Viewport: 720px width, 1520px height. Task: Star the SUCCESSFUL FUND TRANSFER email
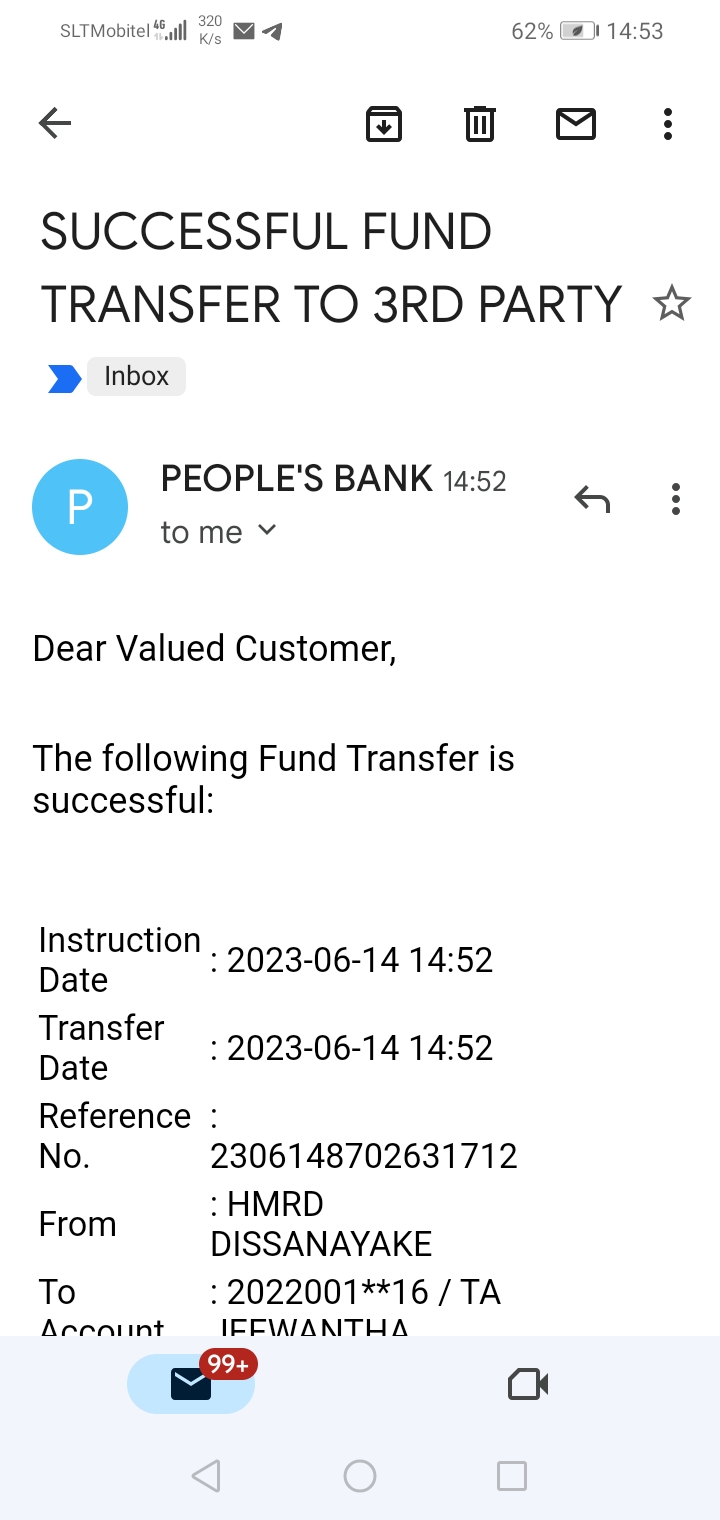pyautogui.click(x=671, y=303)
